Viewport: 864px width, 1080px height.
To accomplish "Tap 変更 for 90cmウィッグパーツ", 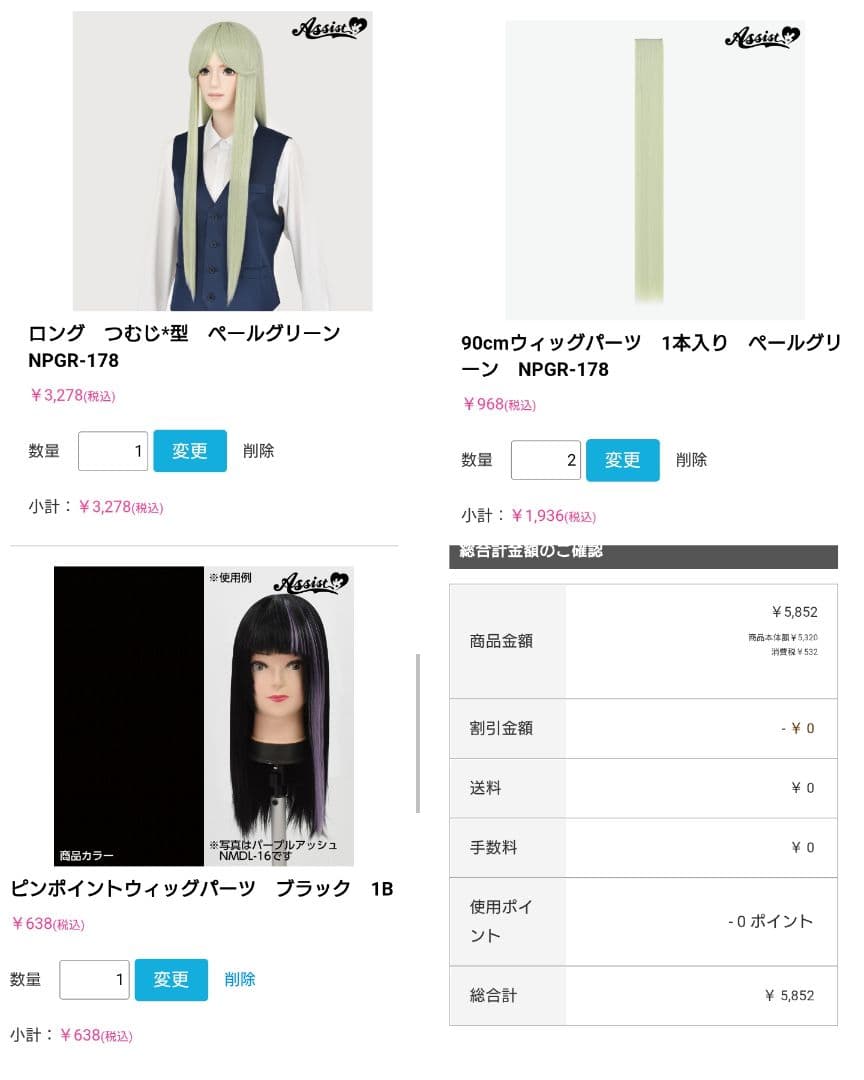I will pos(623,460).
